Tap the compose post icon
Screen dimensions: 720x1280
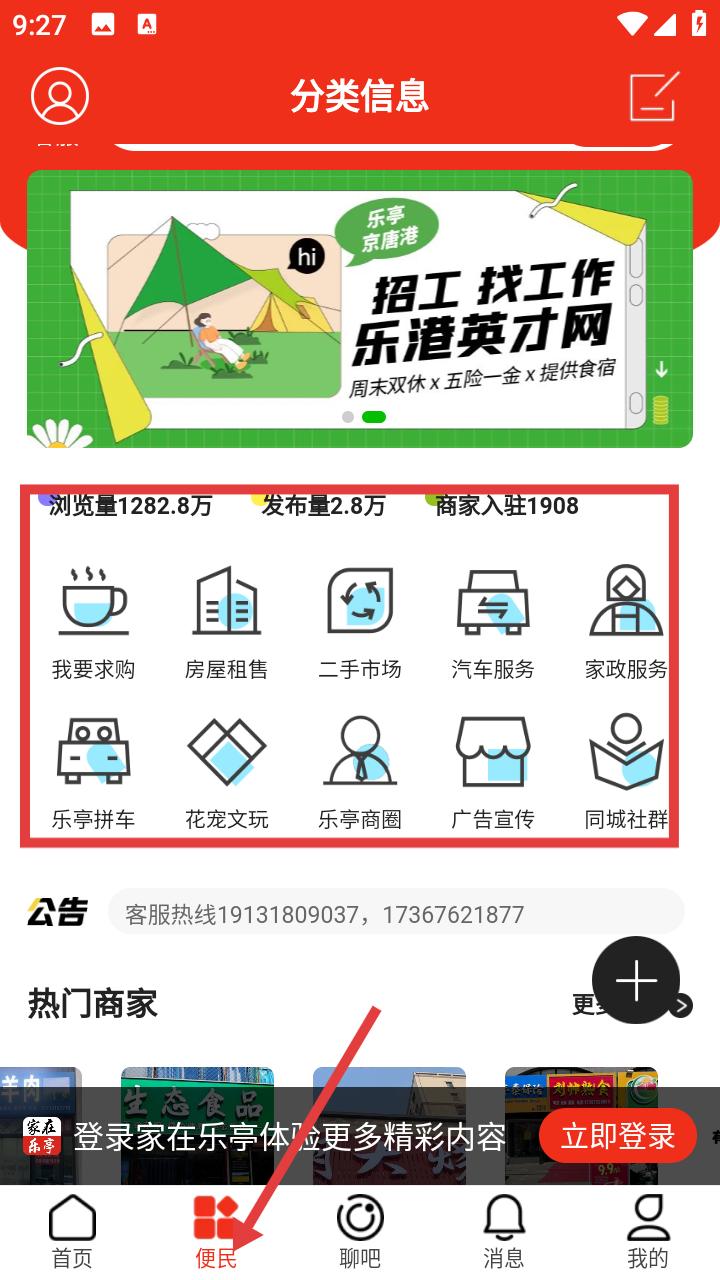click(655, 97)
